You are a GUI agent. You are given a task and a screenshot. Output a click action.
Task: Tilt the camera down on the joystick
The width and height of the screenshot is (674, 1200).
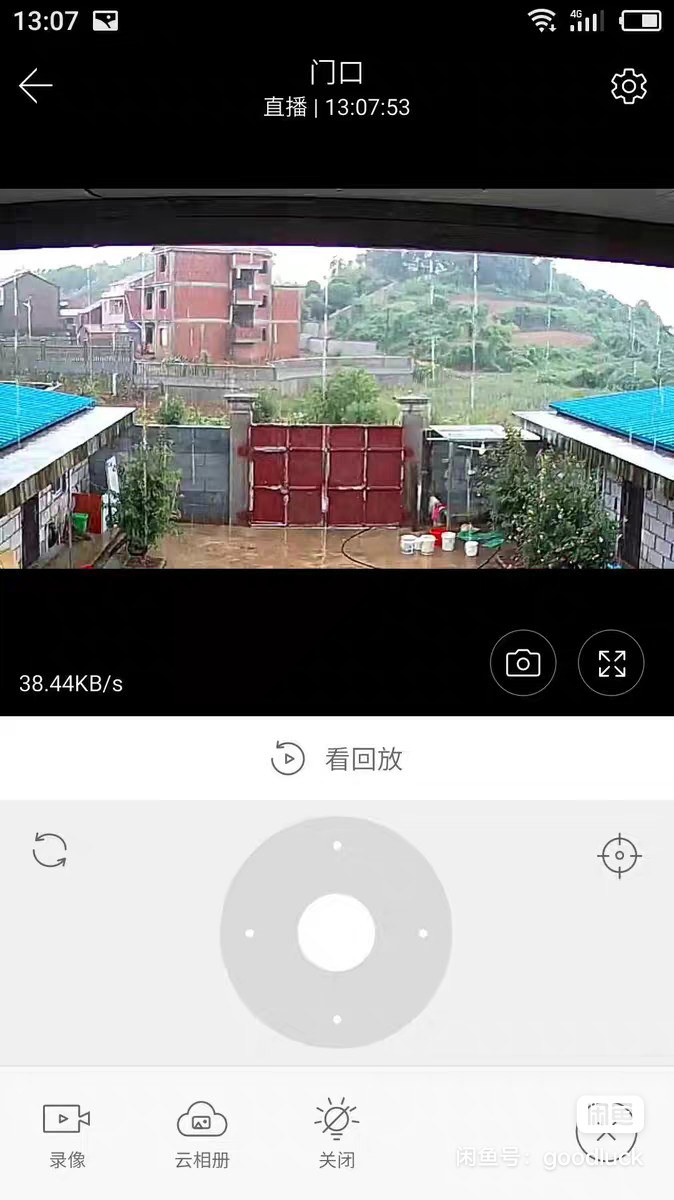(336, 1019)
